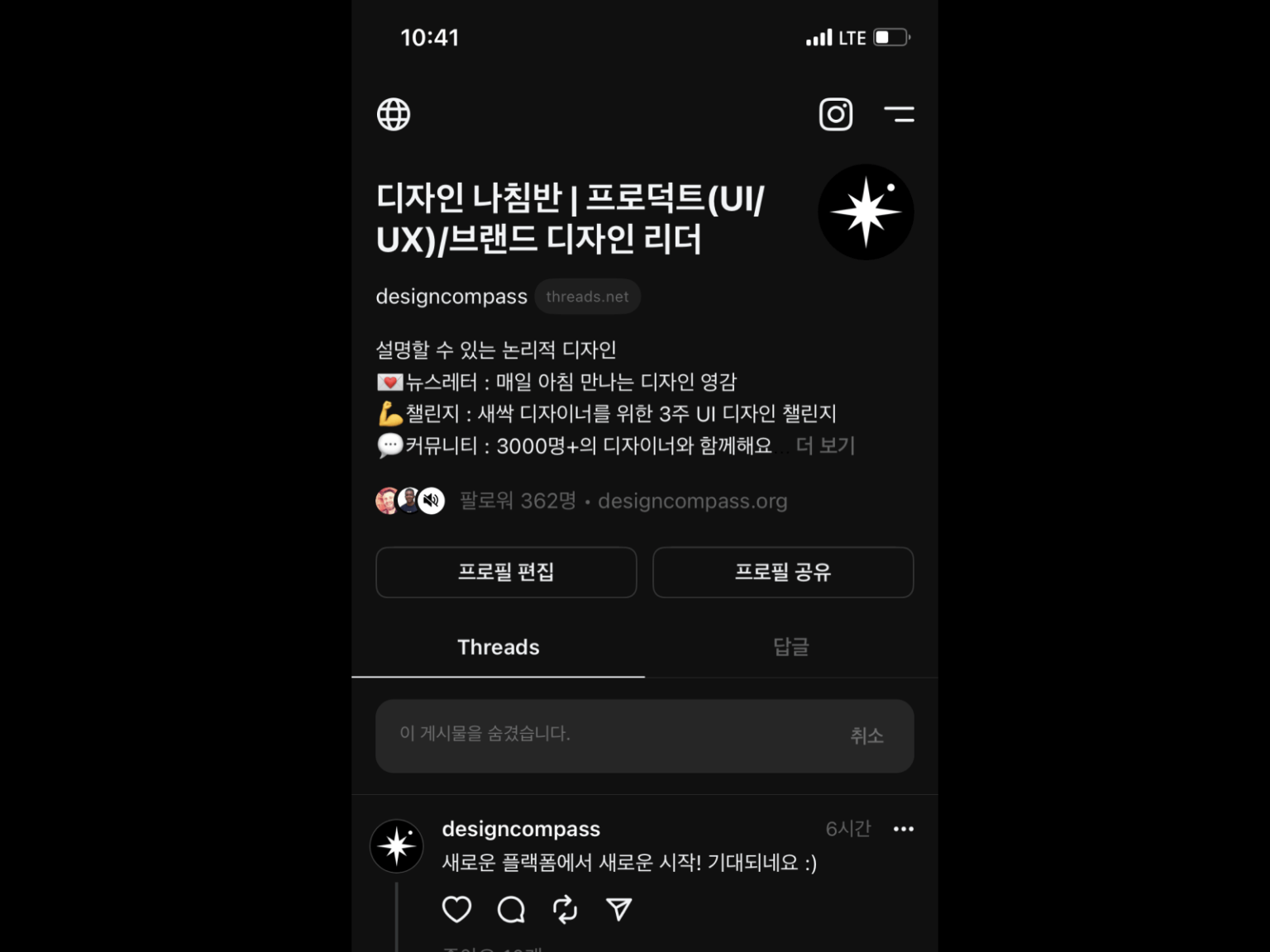Open the linked Instagram profile icon

point(835,114)
